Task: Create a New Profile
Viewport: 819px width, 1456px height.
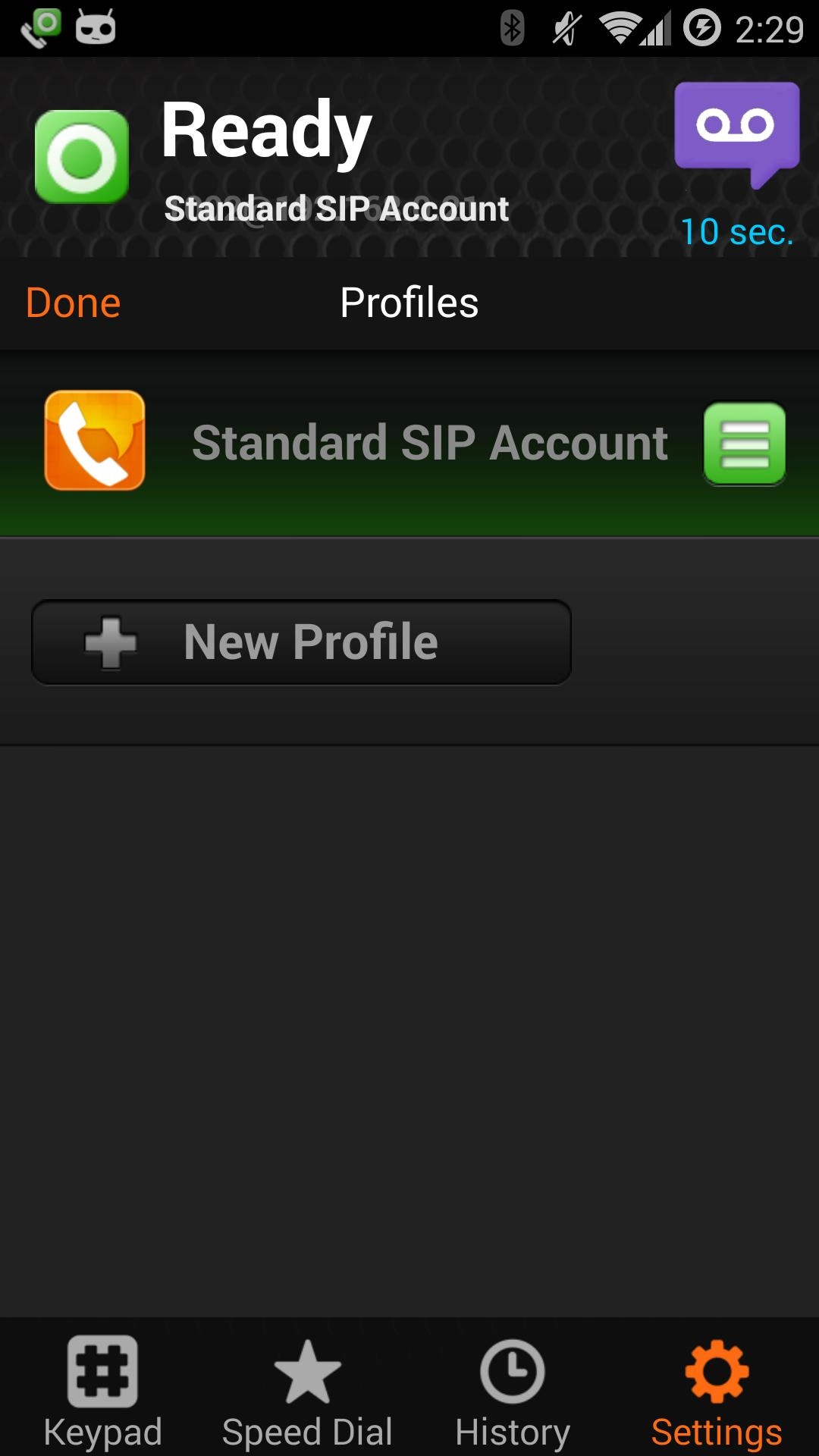Action: 301,642
